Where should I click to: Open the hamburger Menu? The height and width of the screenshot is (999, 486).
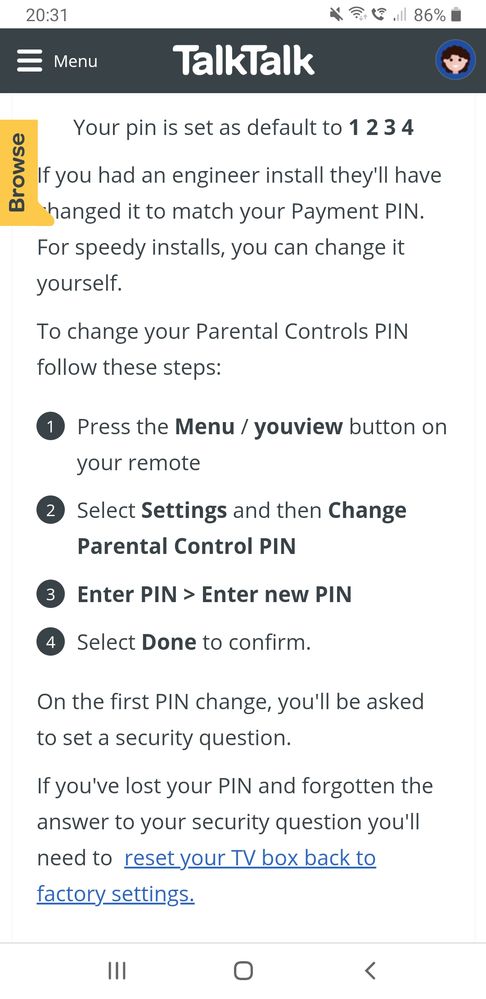pyautogui.click(x=57, y=61)
